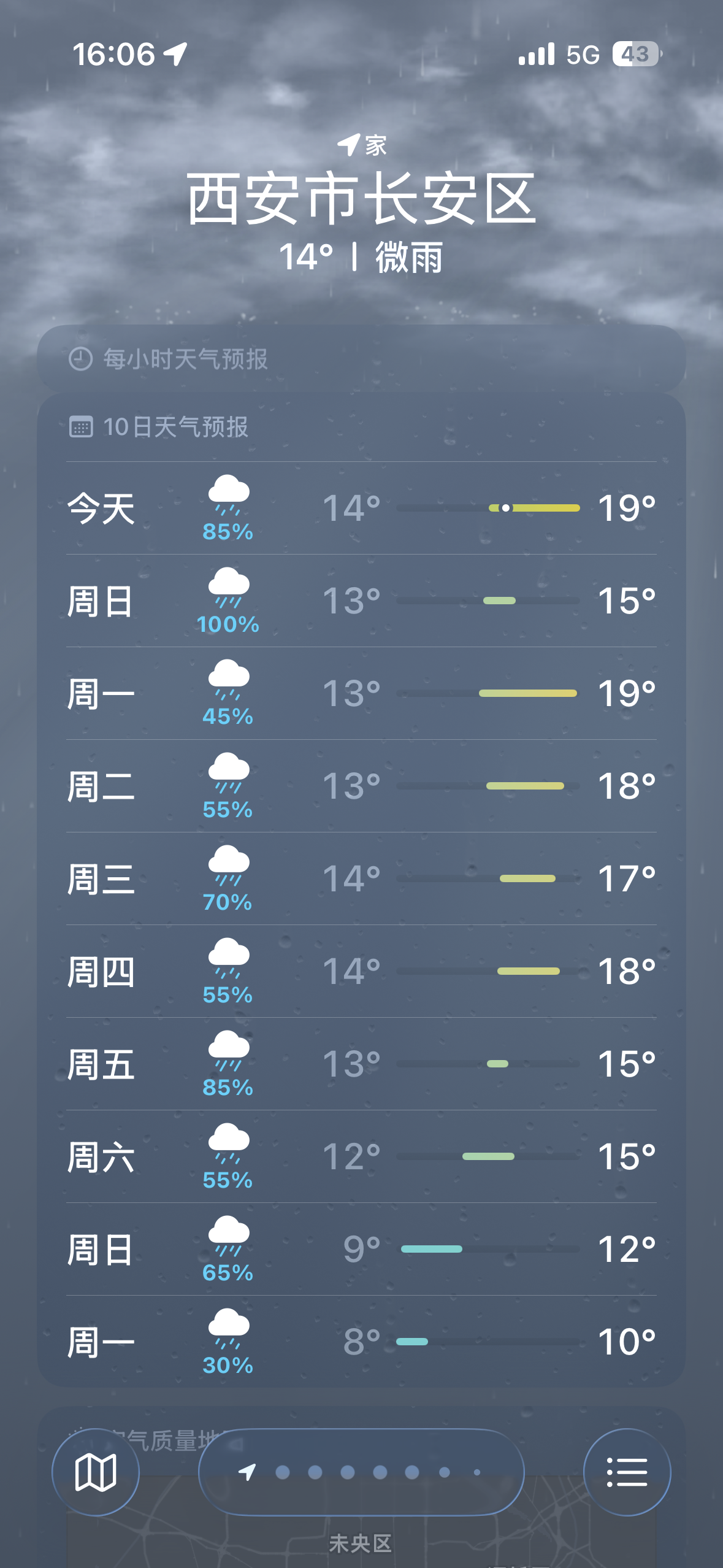View 周六 daily forecast details
The height and width of the screenshot is (1568, 723).
[361, 1156]
